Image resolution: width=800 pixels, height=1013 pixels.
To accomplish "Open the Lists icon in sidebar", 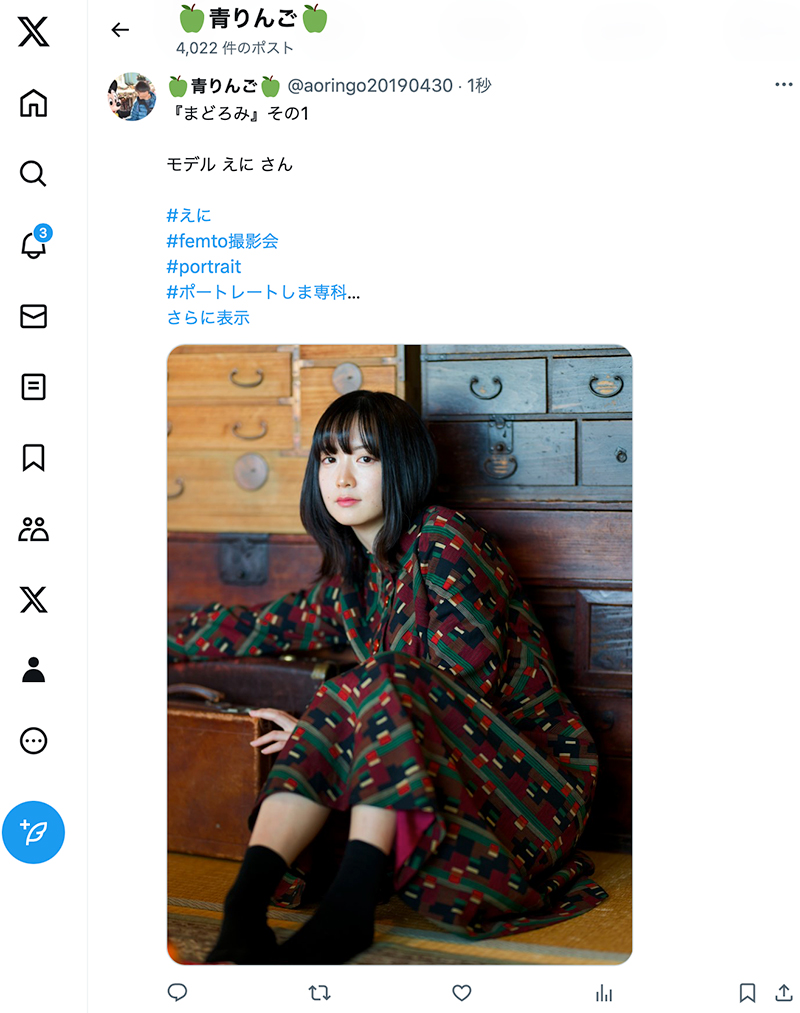I will (x=34, y=387).
